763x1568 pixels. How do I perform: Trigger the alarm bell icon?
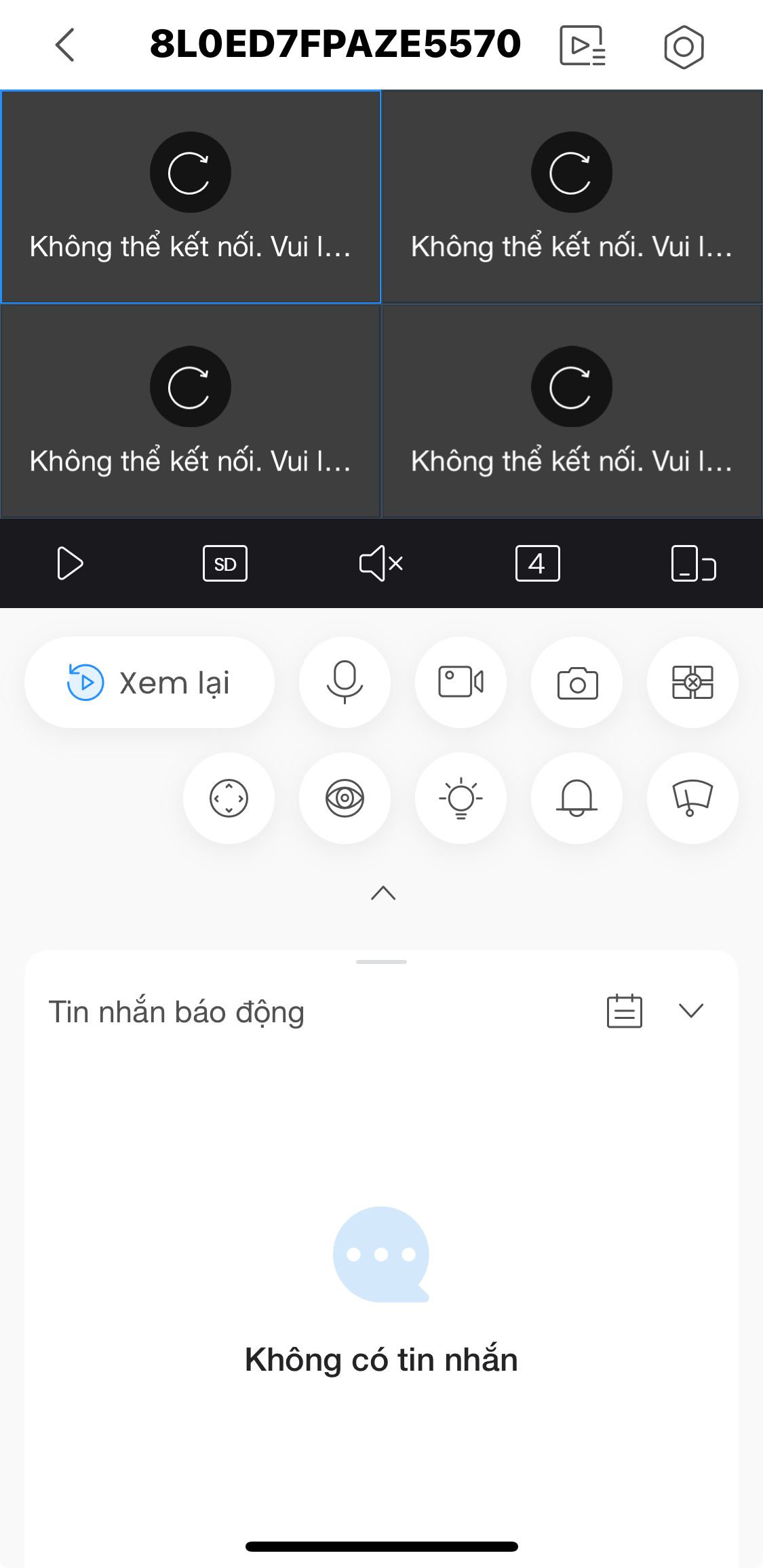[577, 799]
